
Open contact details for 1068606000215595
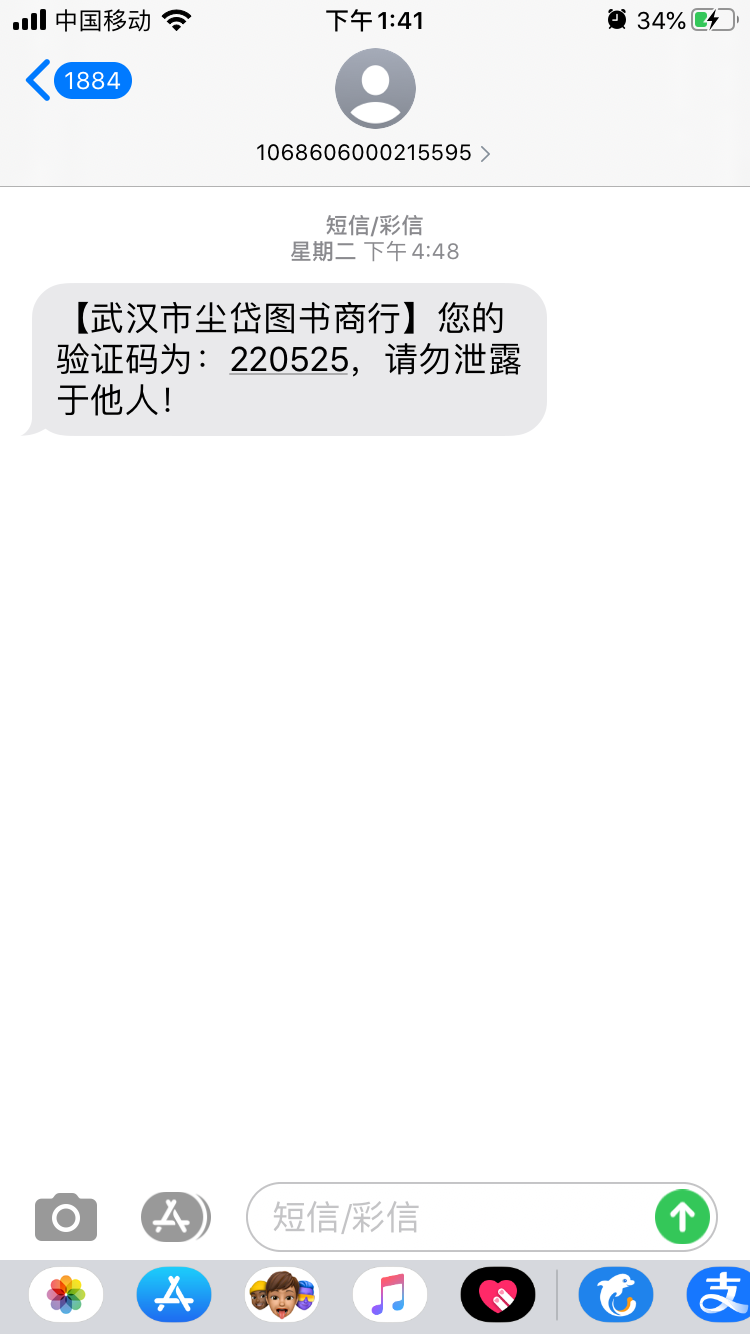[374, 153]
